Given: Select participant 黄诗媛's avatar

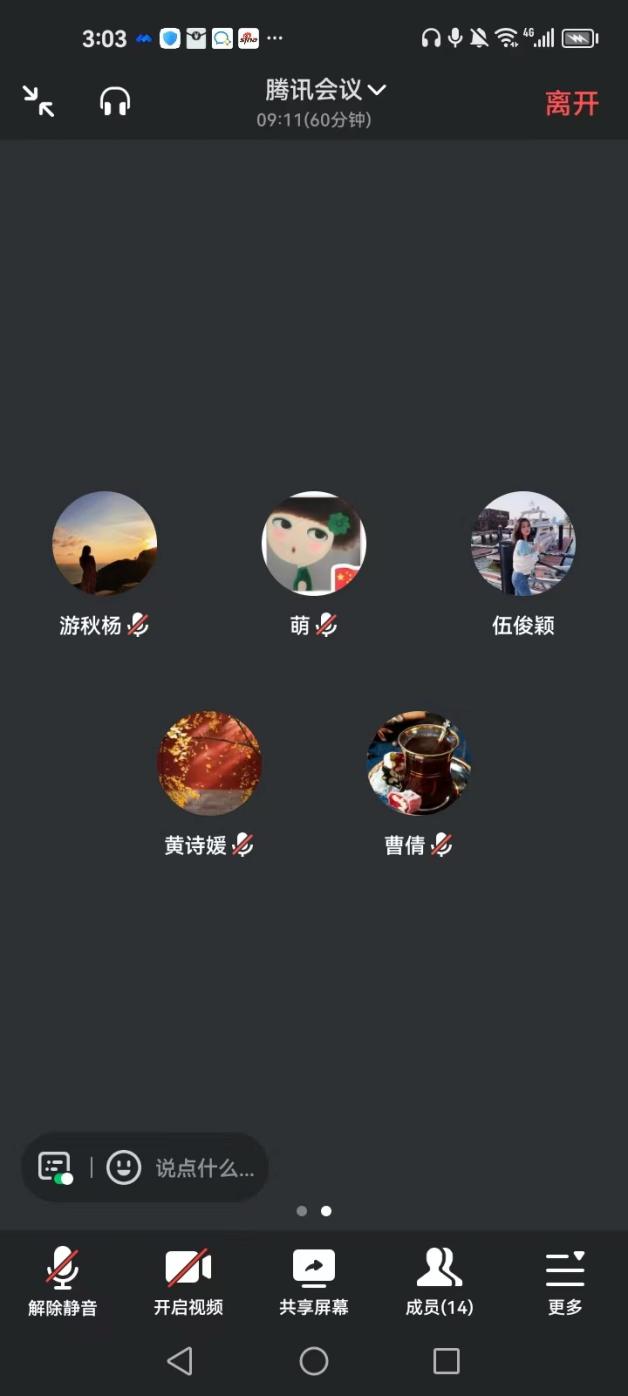Looking at the screenshot, I should tap(209, 763).
